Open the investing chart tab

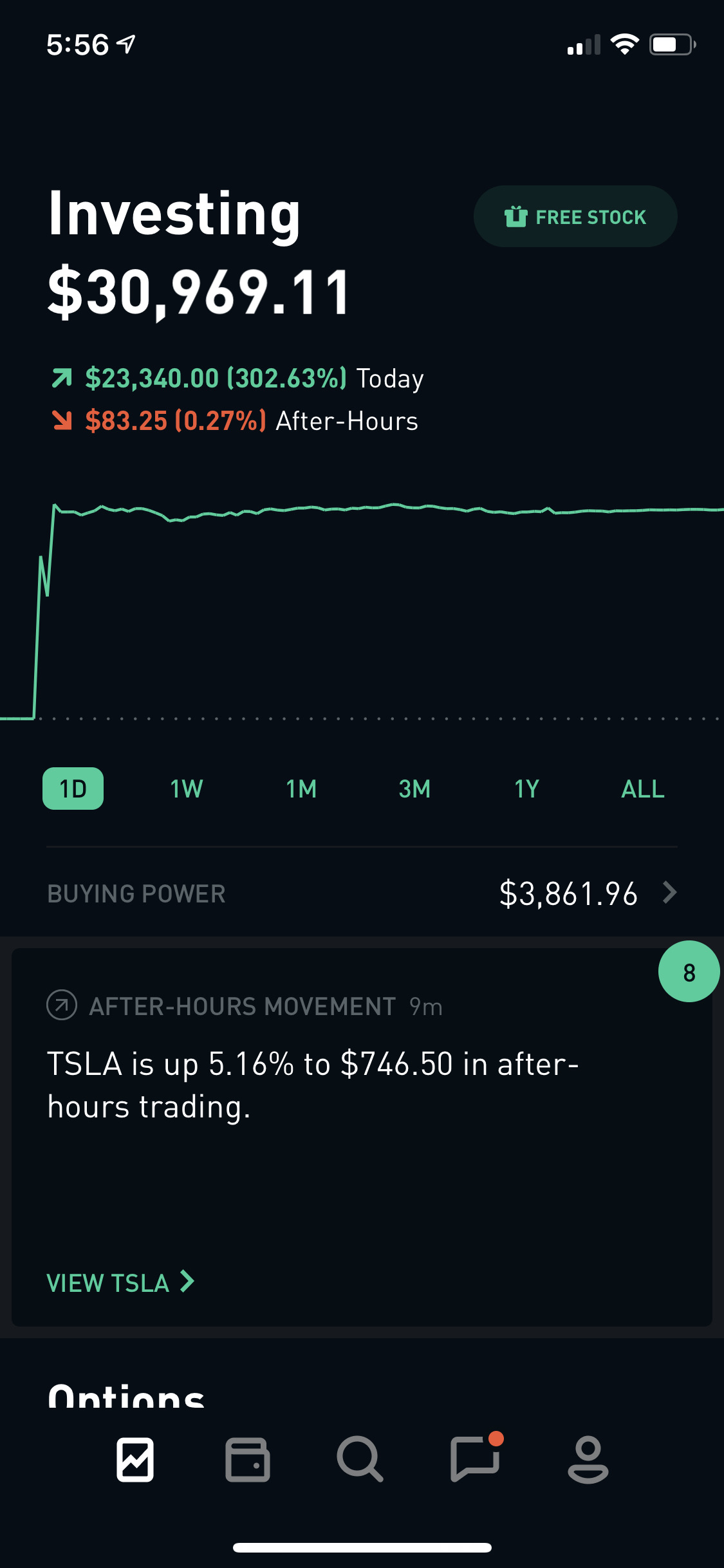click(x=135, y=1459)
